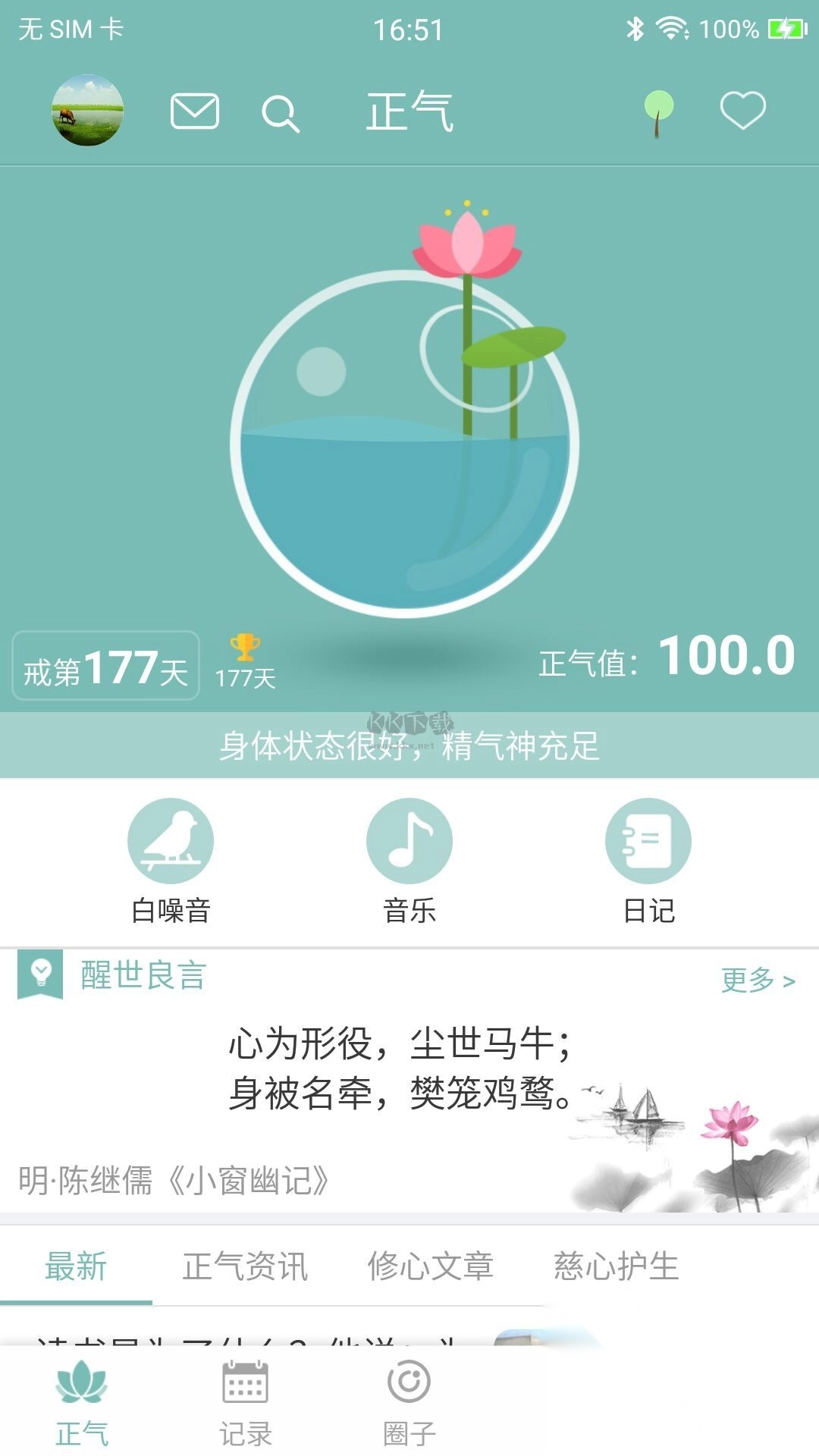The width and height of the screenshot is (819, 1456).
Task: Switch to the 正气资讯 tab
Action: (245, 1267)
